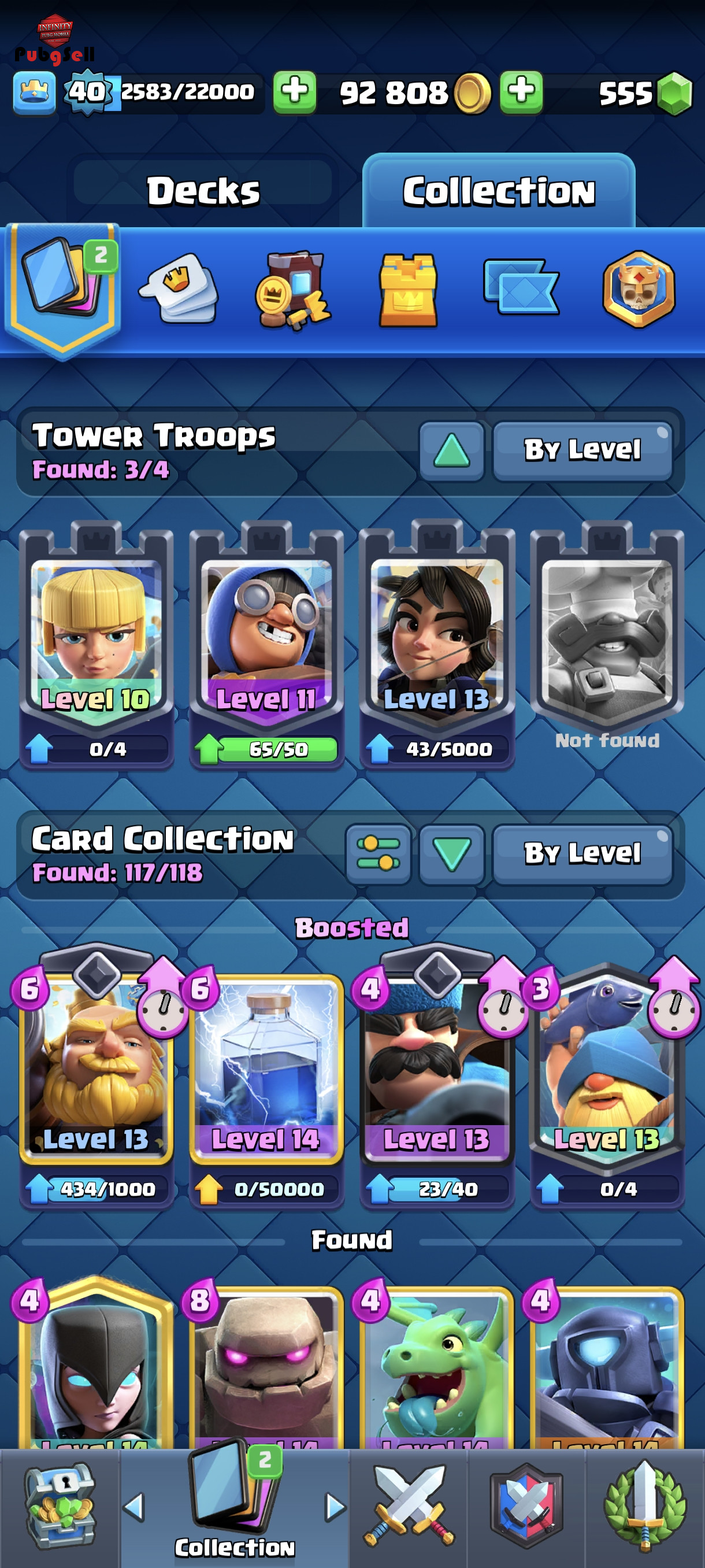Toggle Tower Troops sort direction arrow
This screenshot has width=705, height=1568.
[452, 451]
